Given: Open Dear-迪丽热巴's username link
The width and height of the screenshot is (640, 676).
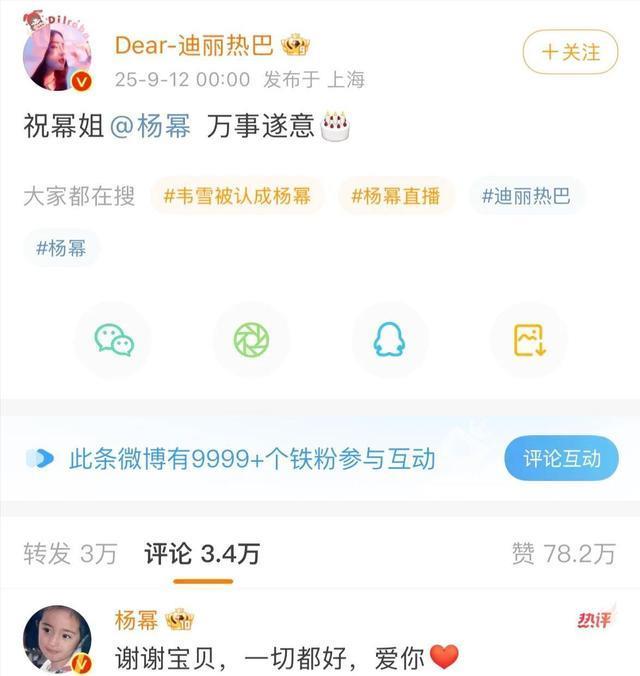Looking at the screenshot, I should [196, 45].
